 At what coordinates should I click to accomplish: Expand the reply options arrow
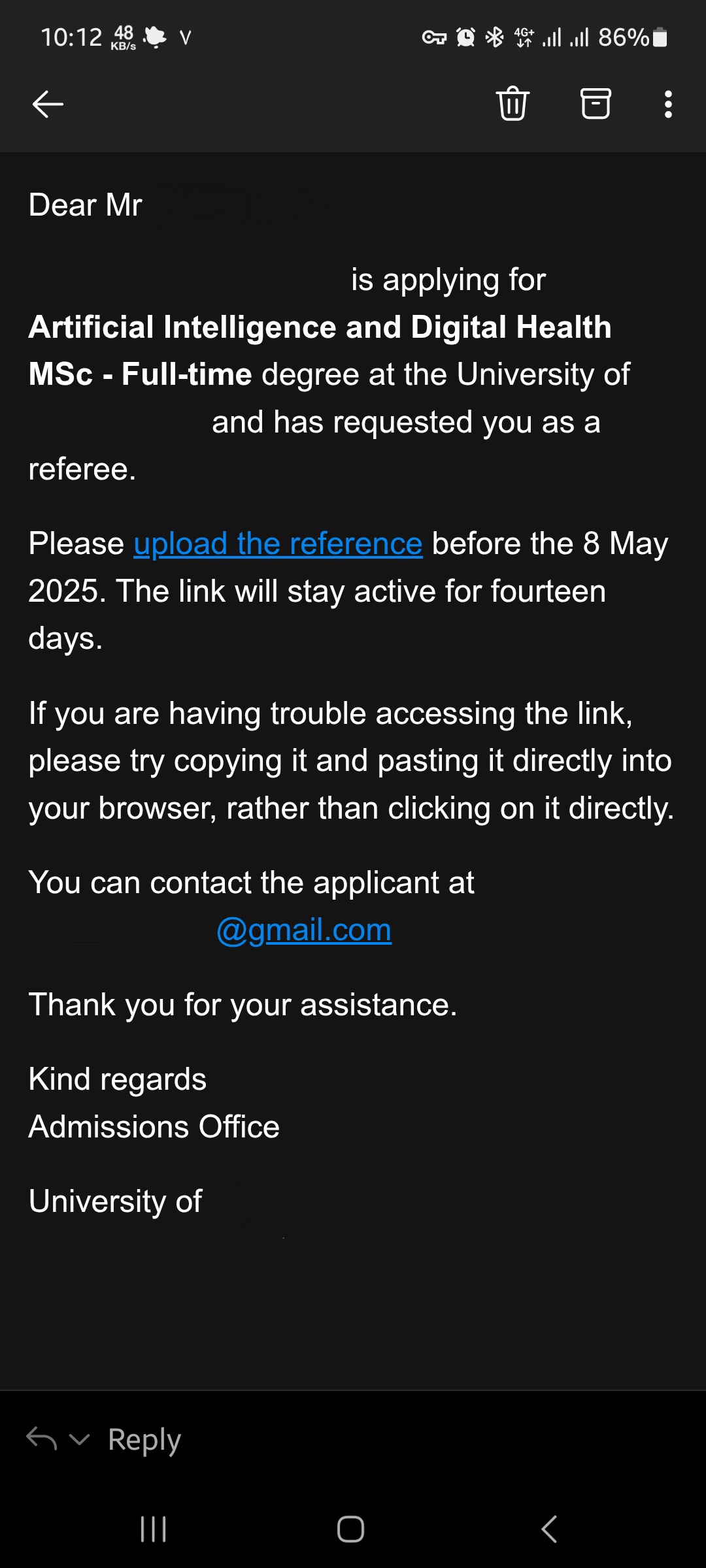point(79,1439)
